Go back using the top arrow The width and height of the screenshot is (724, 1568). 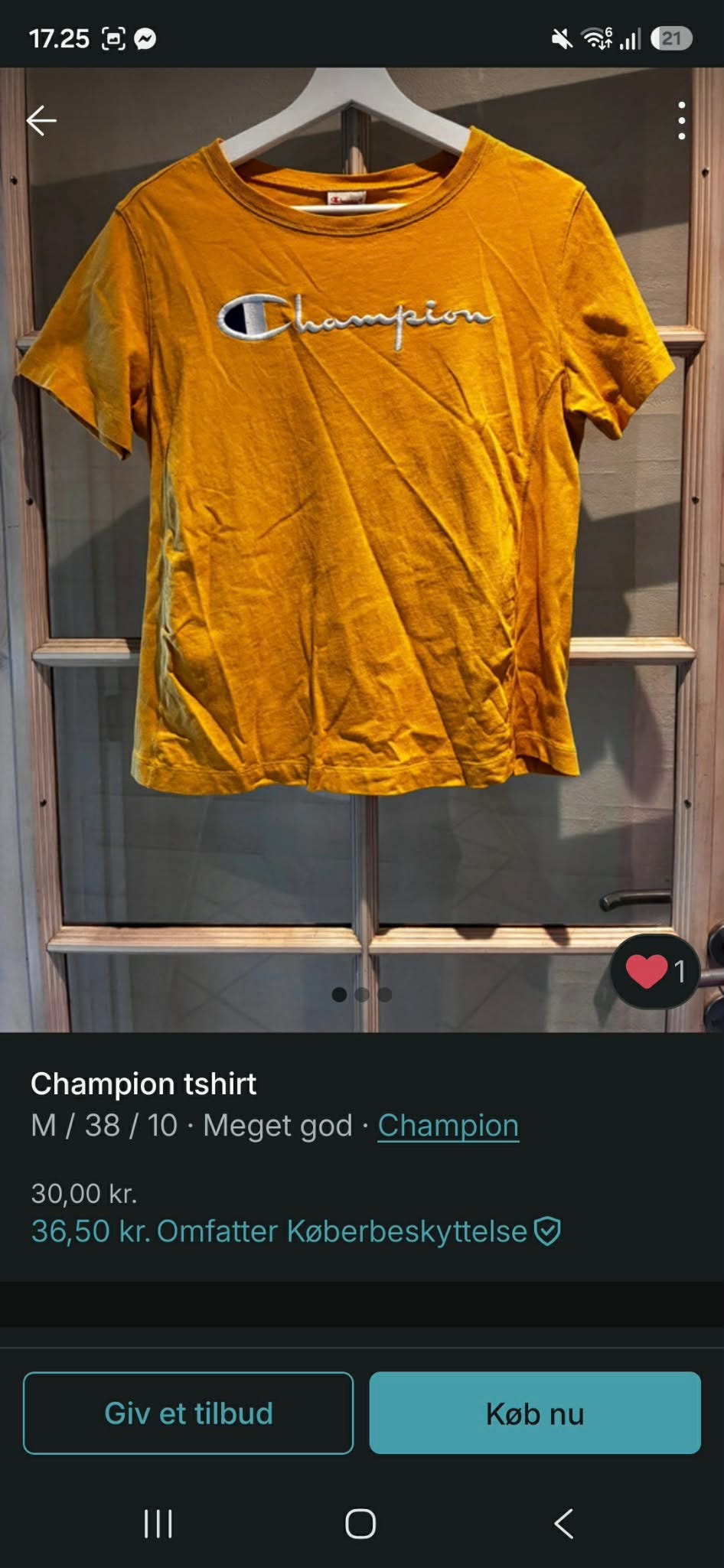(41, 121)
